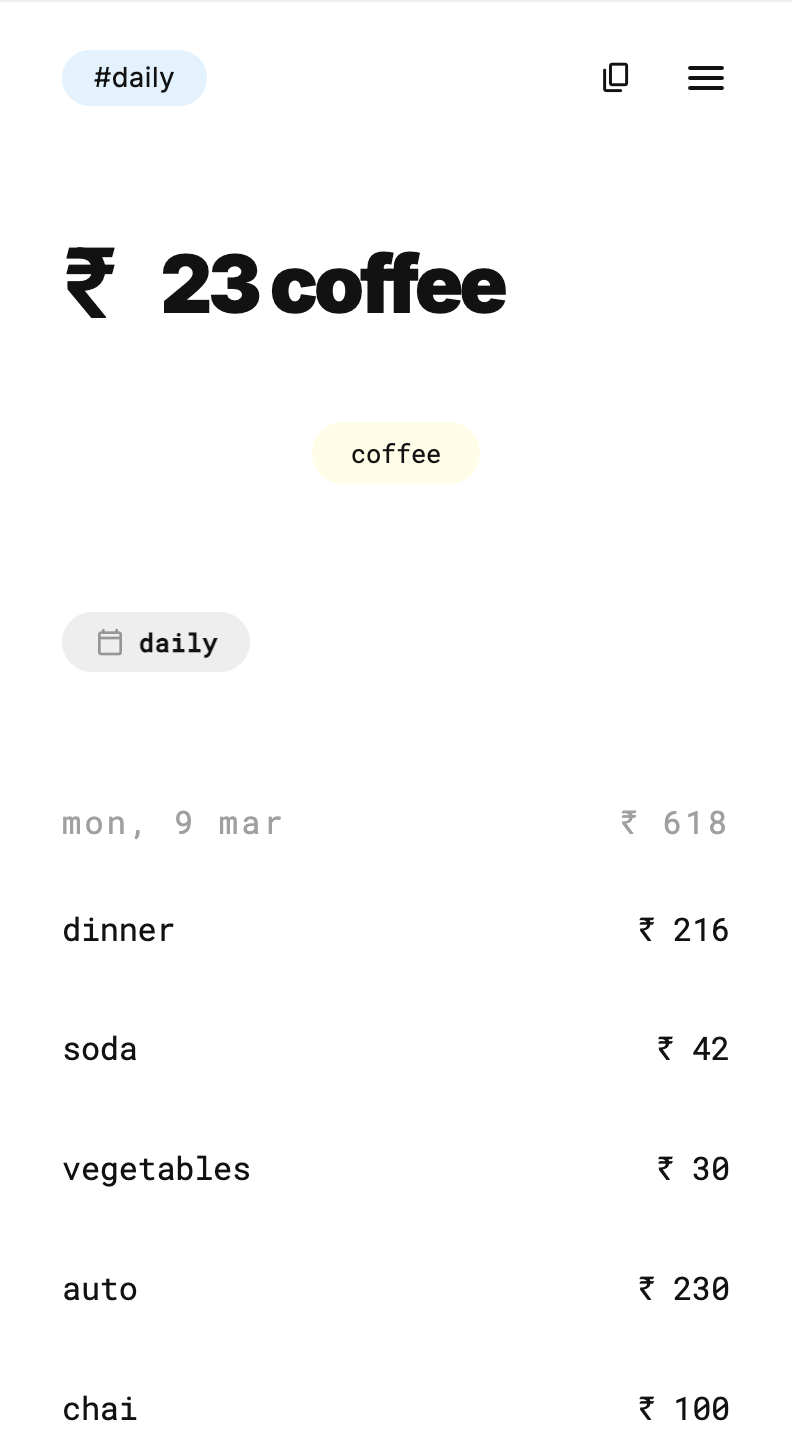The image size is (792, 1444).
Task: Open the soda expense entry
Action: point(395,1049)
